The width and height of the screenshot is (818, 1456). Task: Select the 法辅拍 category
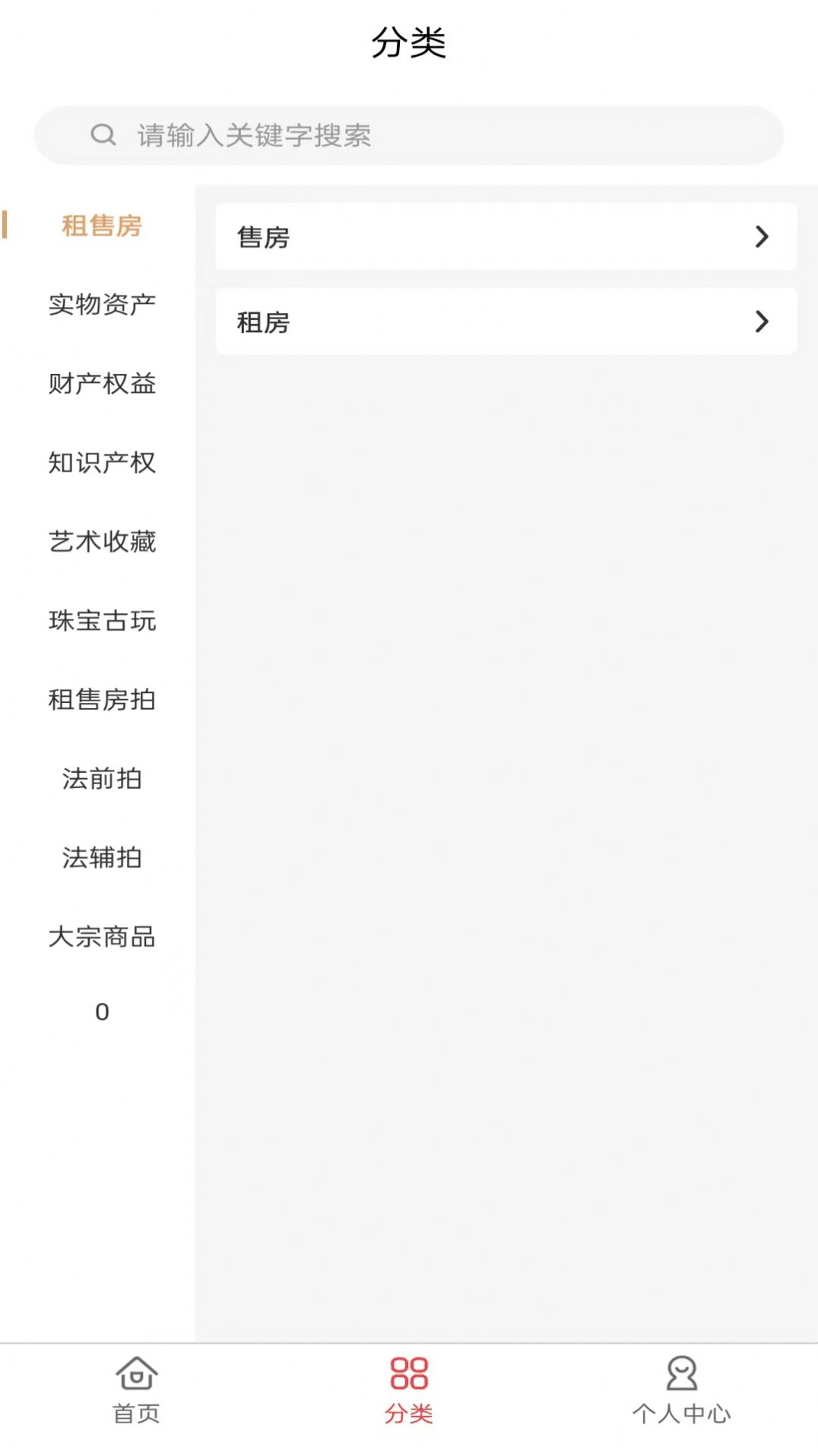pyautogui.click(x=101, y=859)
